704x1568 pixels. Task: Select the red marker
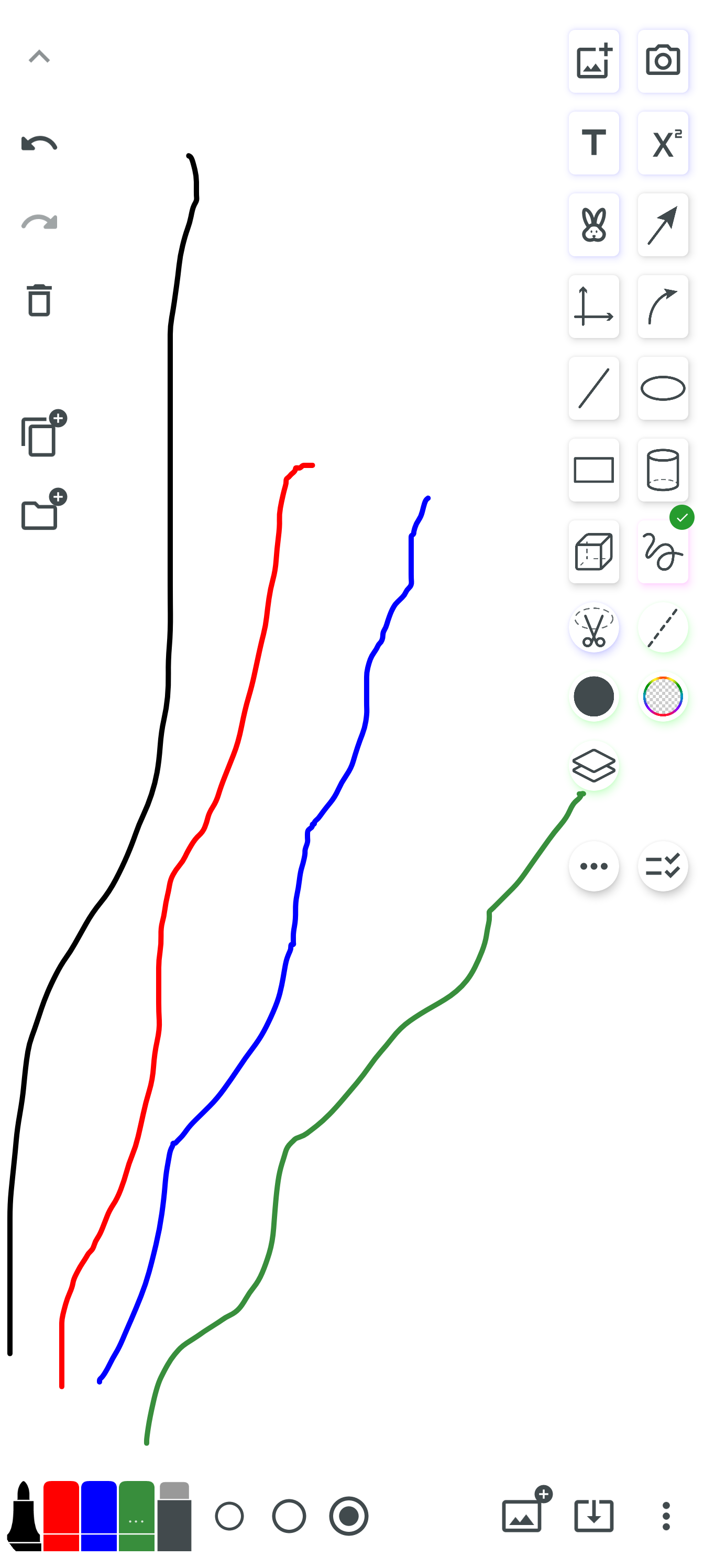pyautogui.click(x=61, y=1515)
